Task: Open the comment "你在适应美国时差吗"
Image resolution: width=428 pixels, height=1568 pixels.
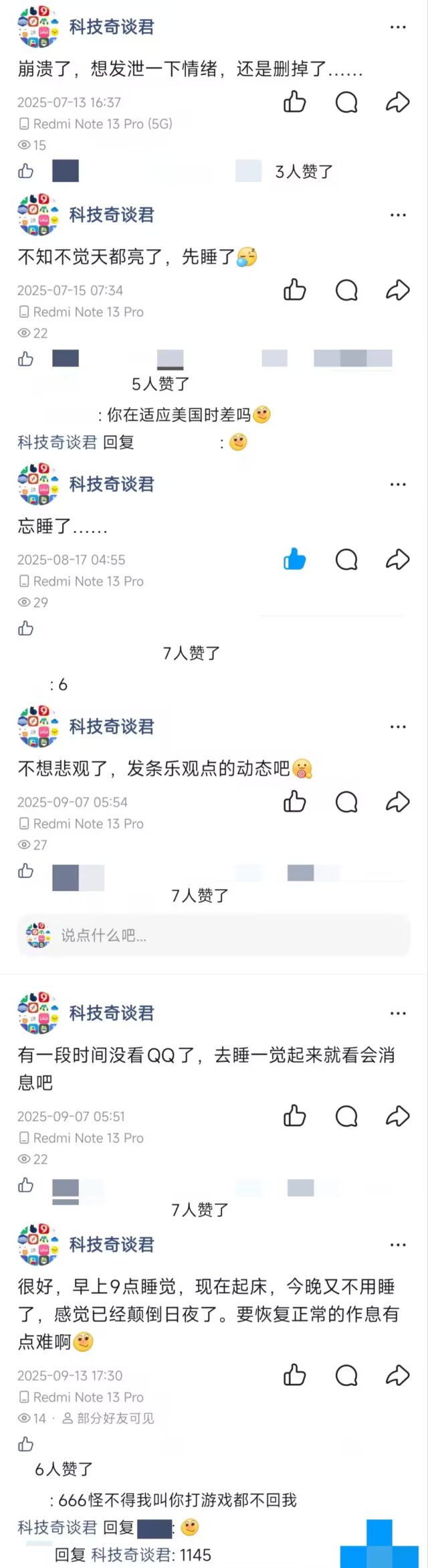Action: pos(179,415)
